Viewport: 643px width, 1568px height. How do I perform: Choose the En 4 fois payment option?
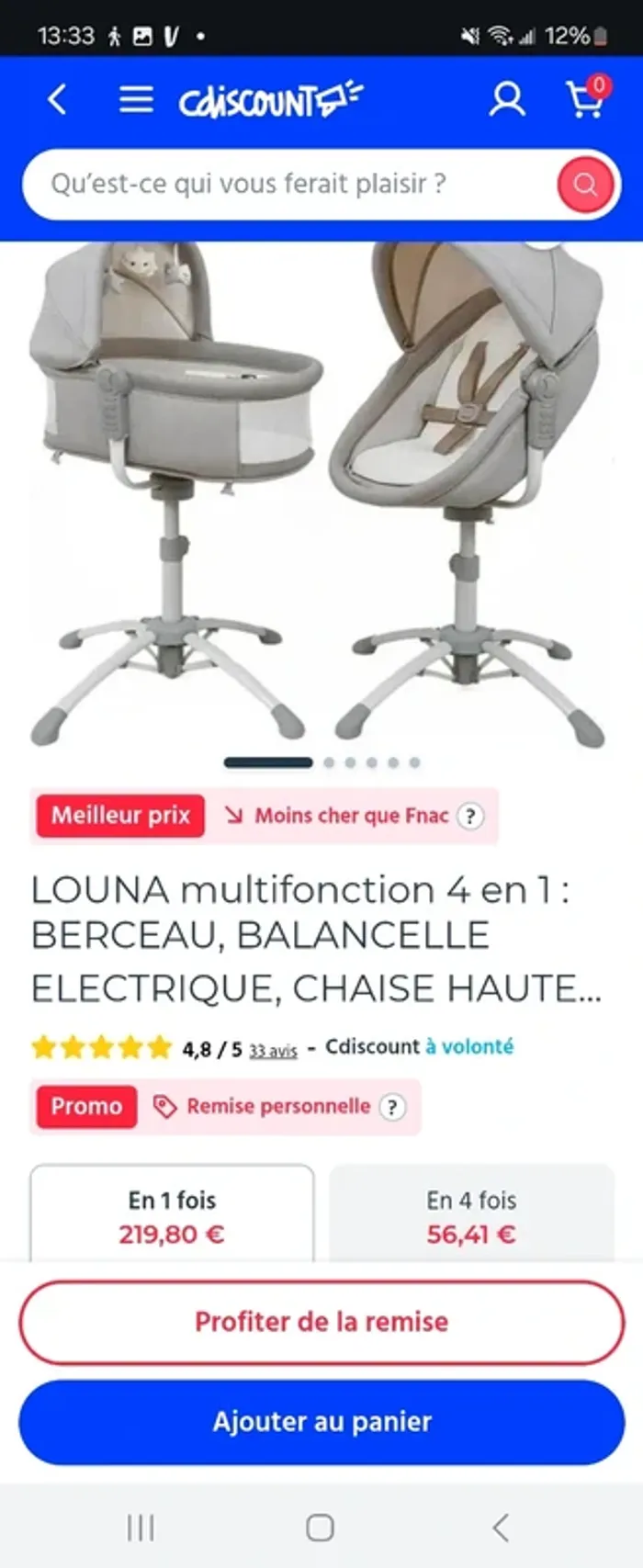471,1215
